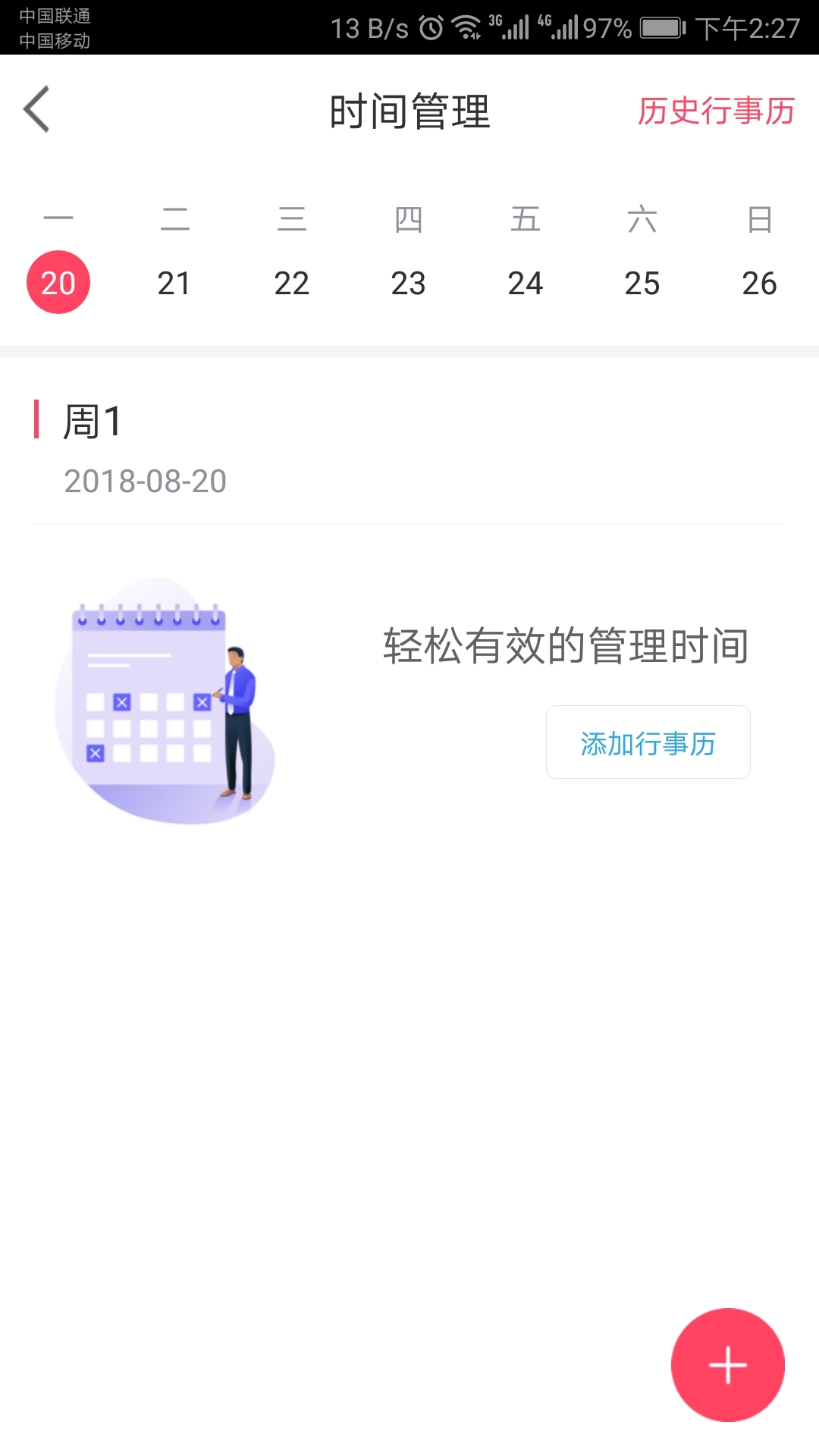The height and width of the screenshot is (1456, 819).
Task: Tap the 添加行事历 button
Action: (x=648, y=742)
